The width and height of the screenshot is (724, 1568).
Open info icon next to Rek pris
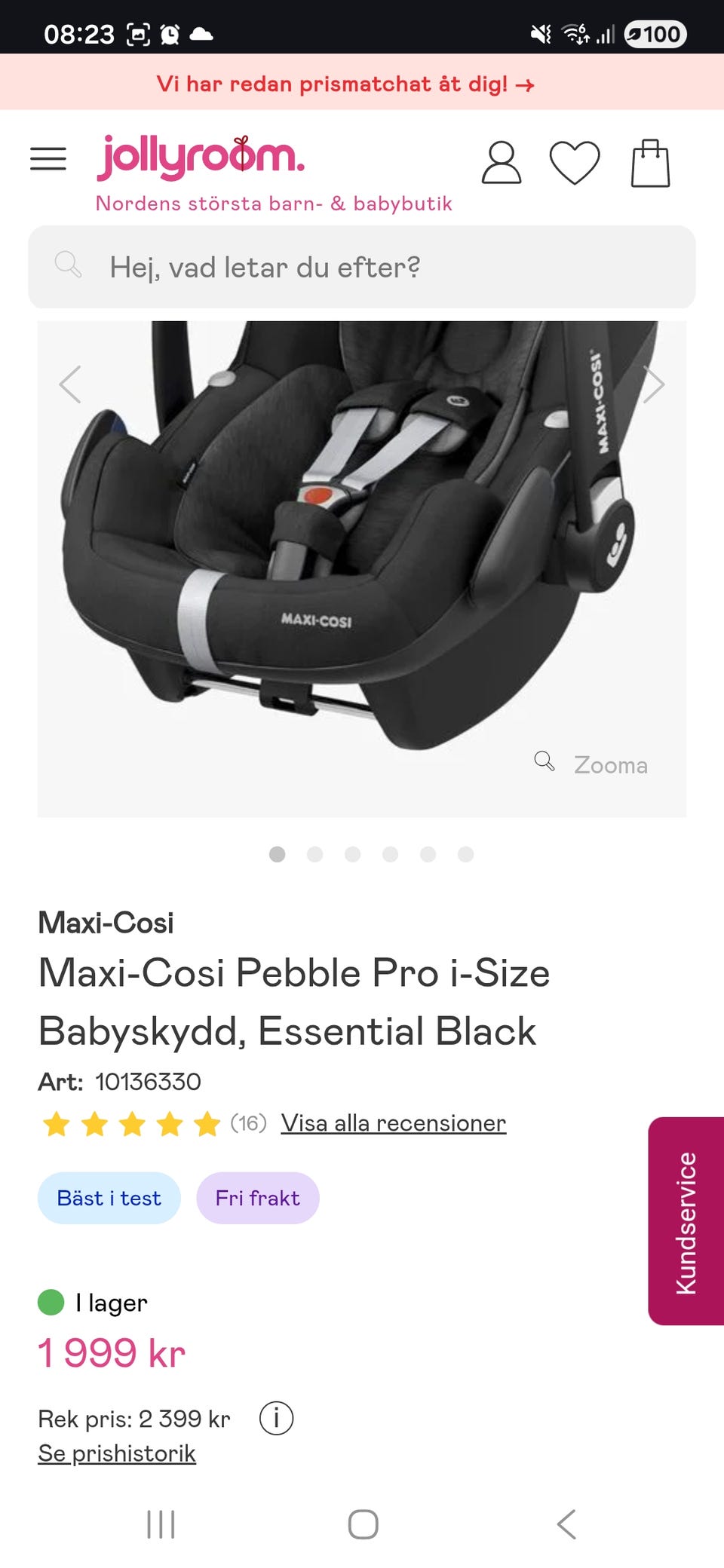pos(276,1418)
